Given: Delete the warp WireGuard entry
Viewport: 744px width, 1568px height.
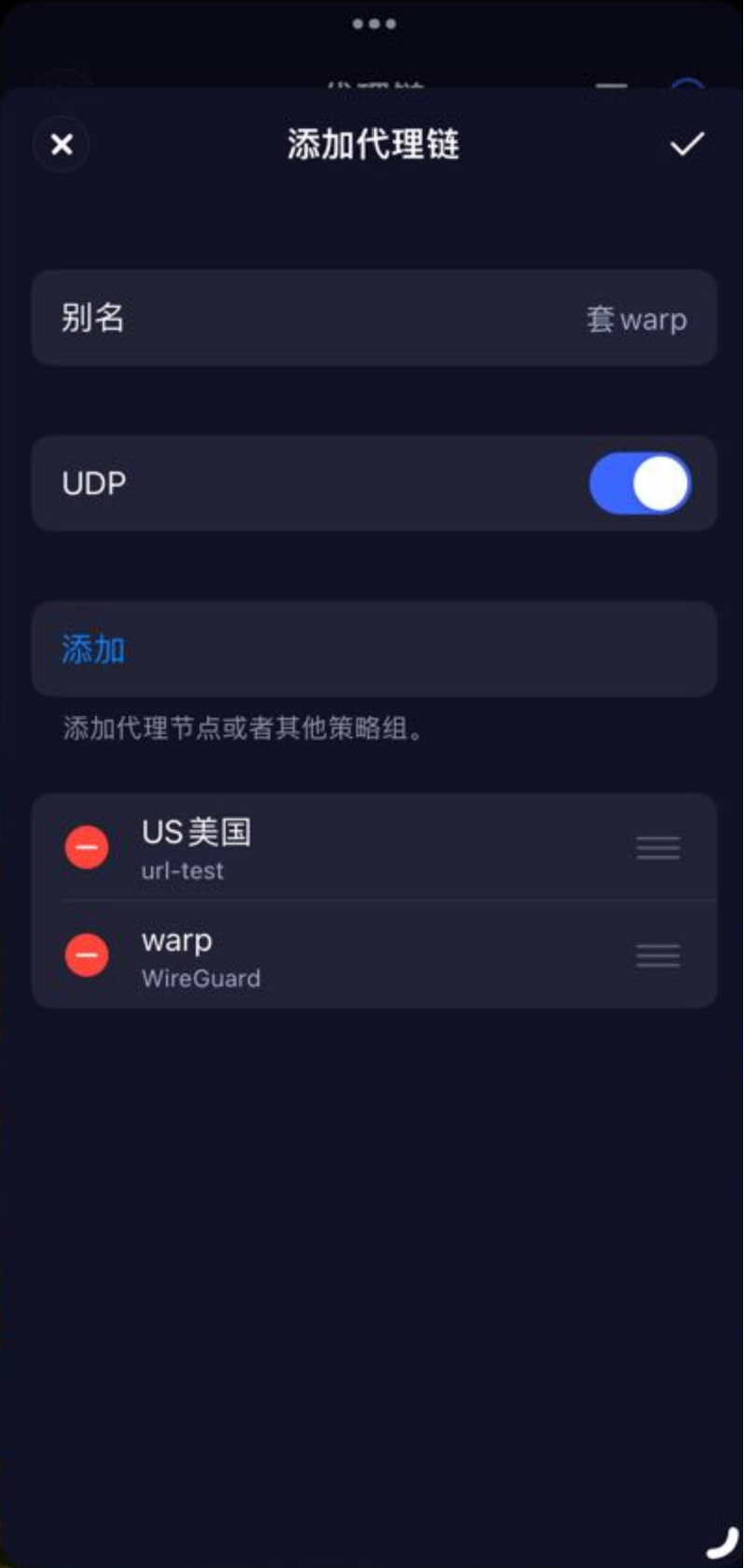Looking at the screenshot, I should [x=87, y=956].
